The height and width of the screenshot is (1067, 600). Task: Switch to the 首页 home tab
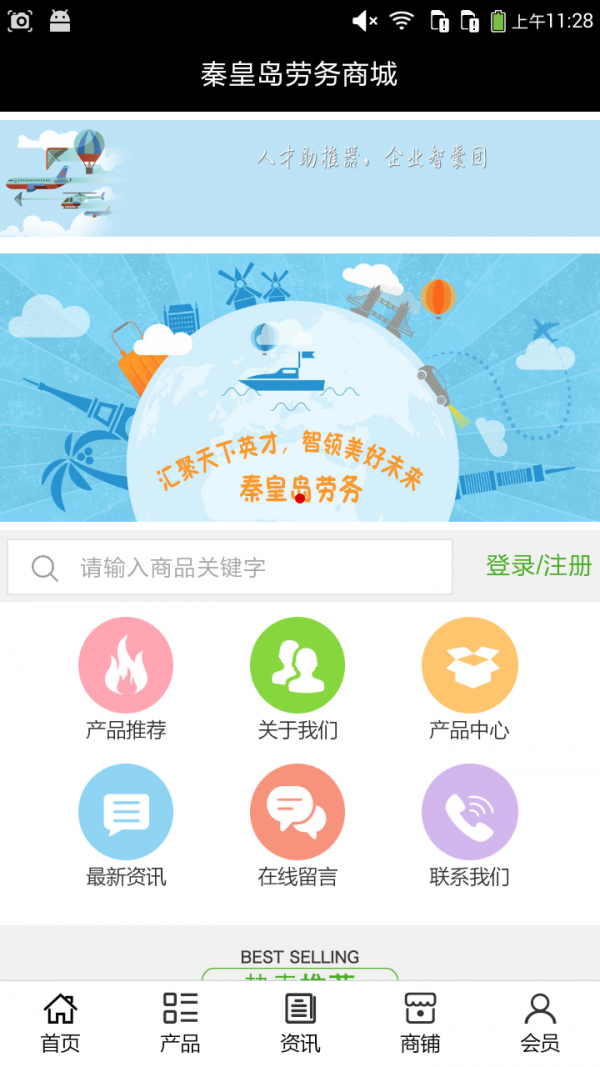60,1023
